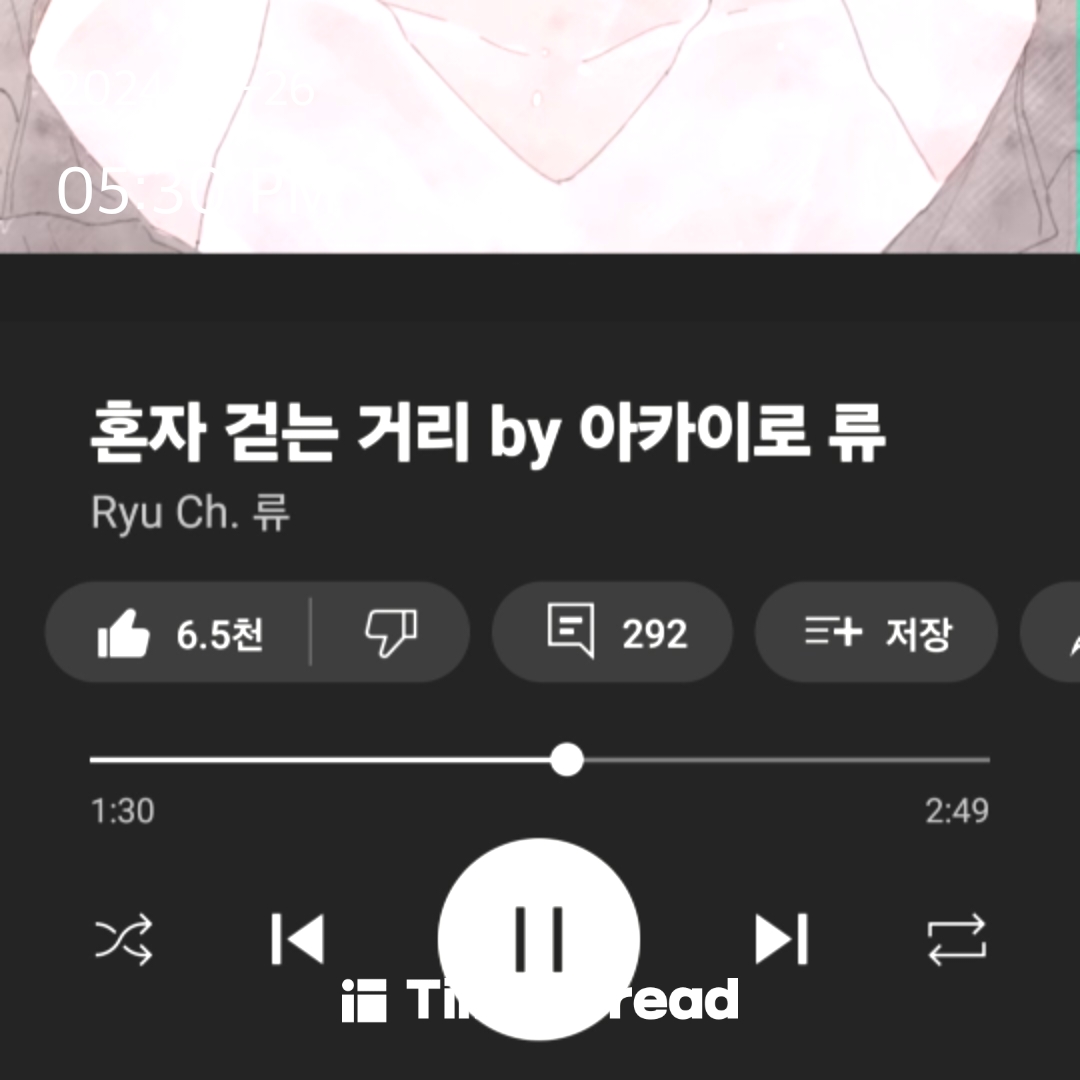The height and width of the screenshot is (1080, 1080).
Task: Save song with the 저장 button
Action: (876, 634)
